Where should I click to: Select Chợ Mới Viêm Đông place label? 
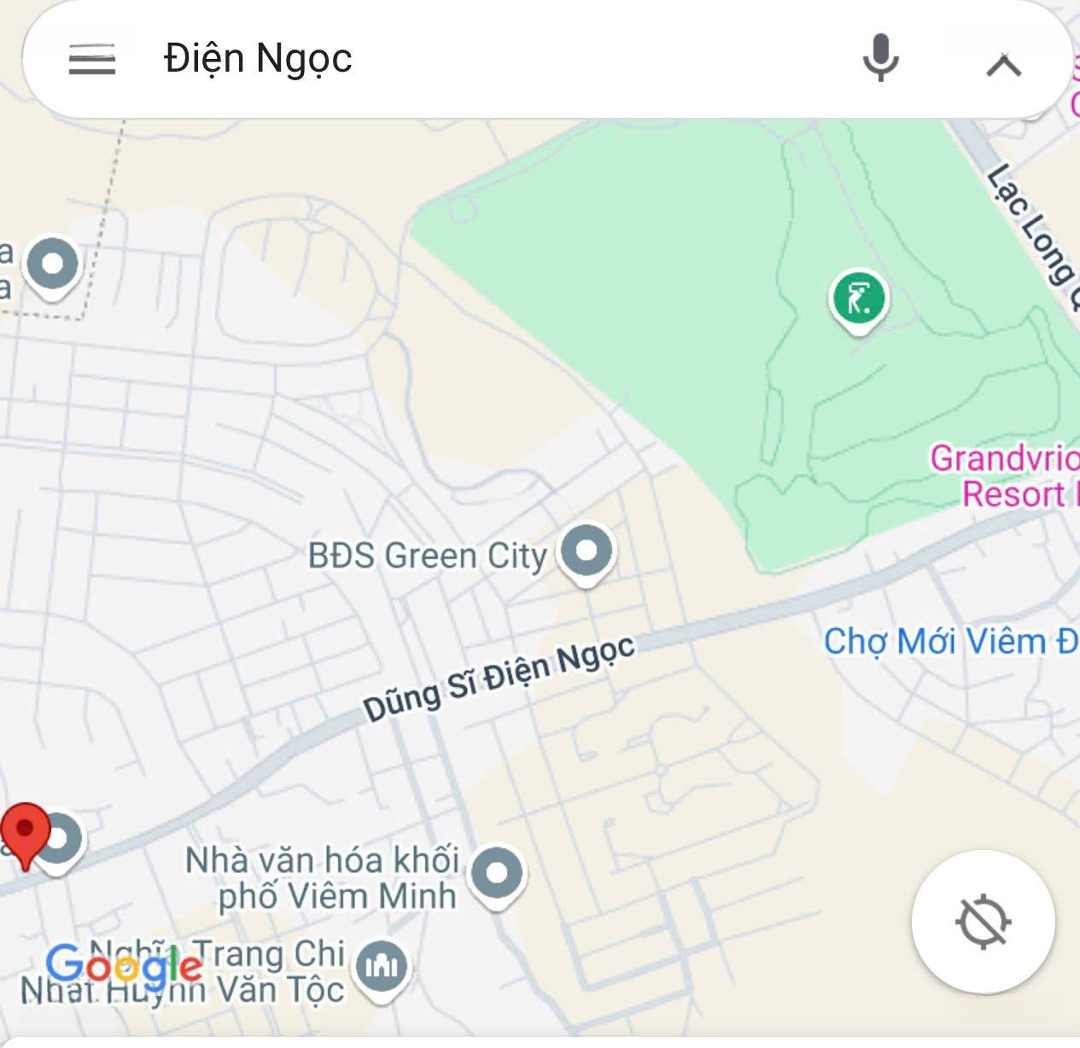948,641
